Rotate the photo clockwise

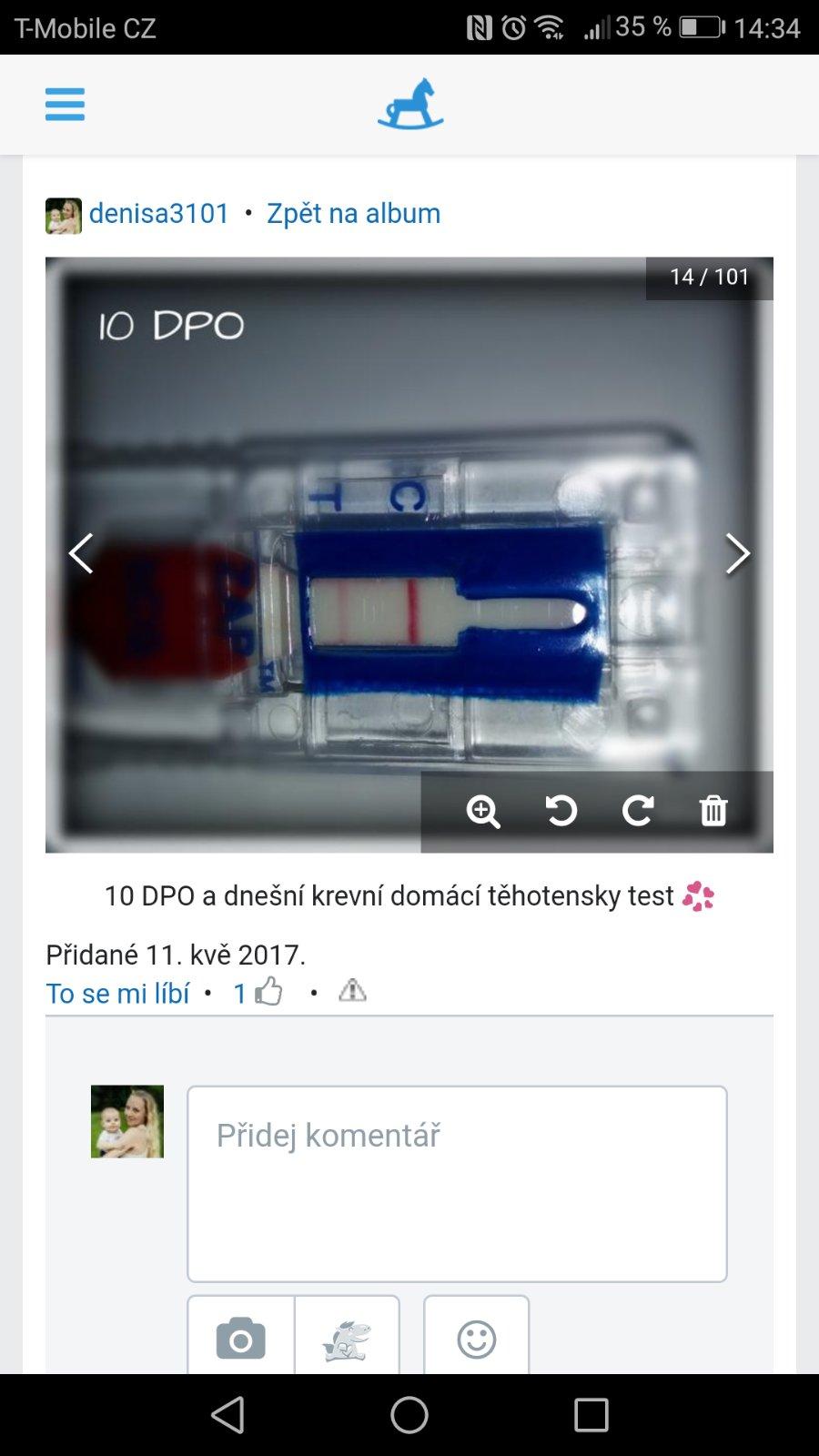pos(638,811)
